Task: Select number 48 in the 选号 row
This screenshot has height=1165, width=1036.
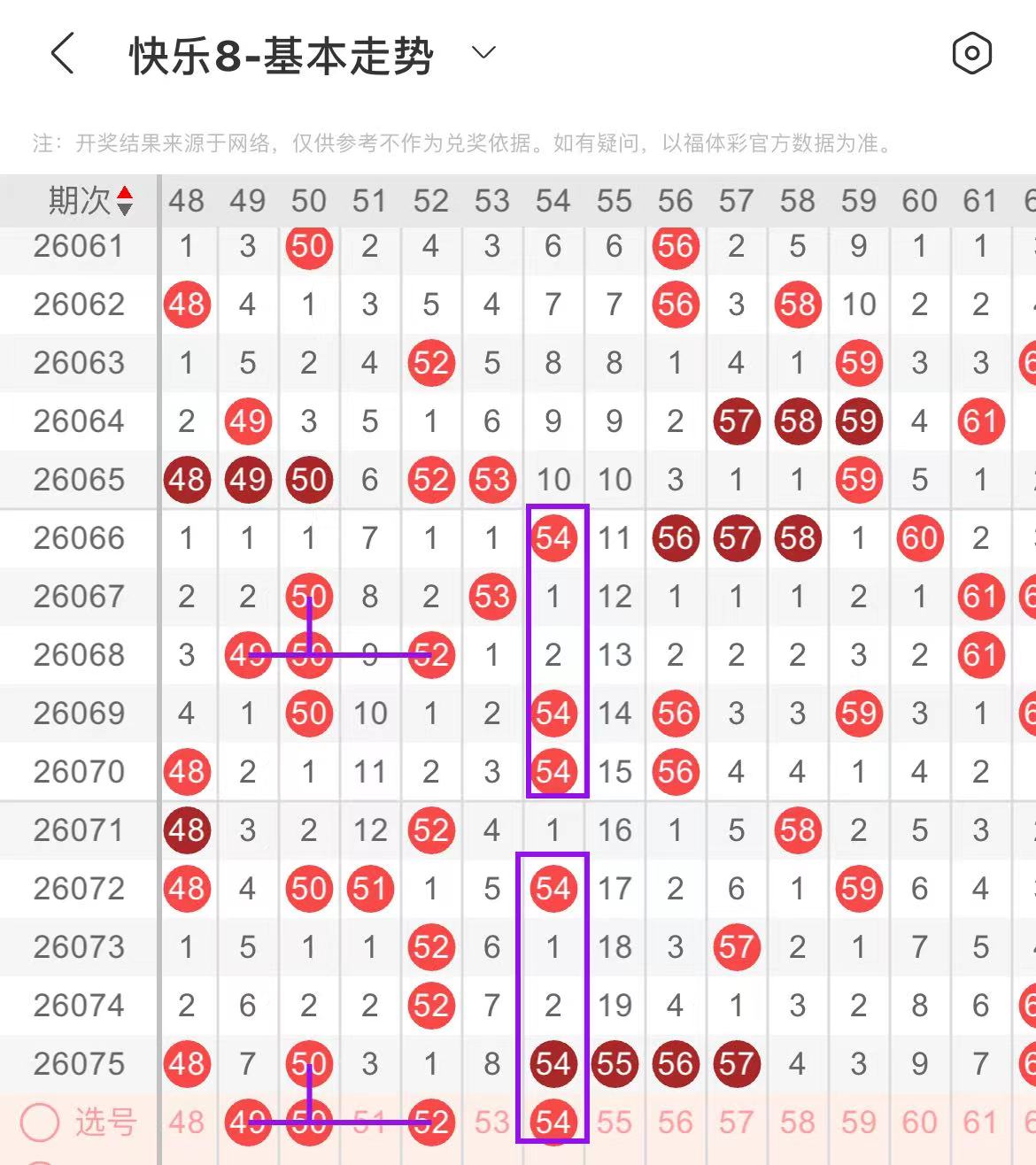Action: click(x=187, y=1123)
